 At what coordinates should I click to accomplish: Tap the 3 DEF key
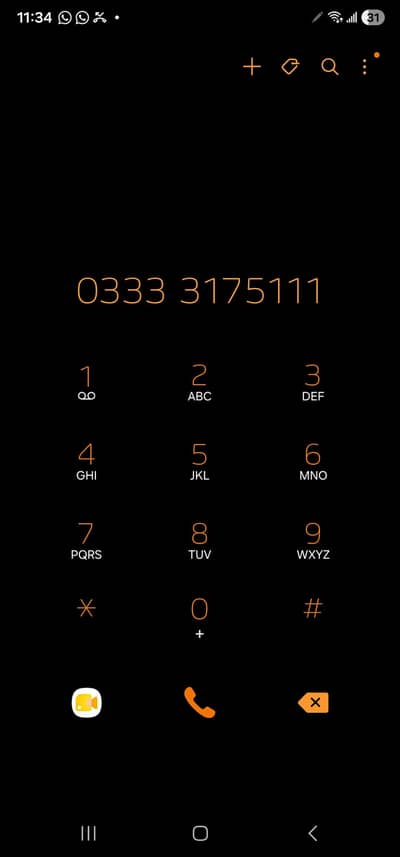coord(313,383)
